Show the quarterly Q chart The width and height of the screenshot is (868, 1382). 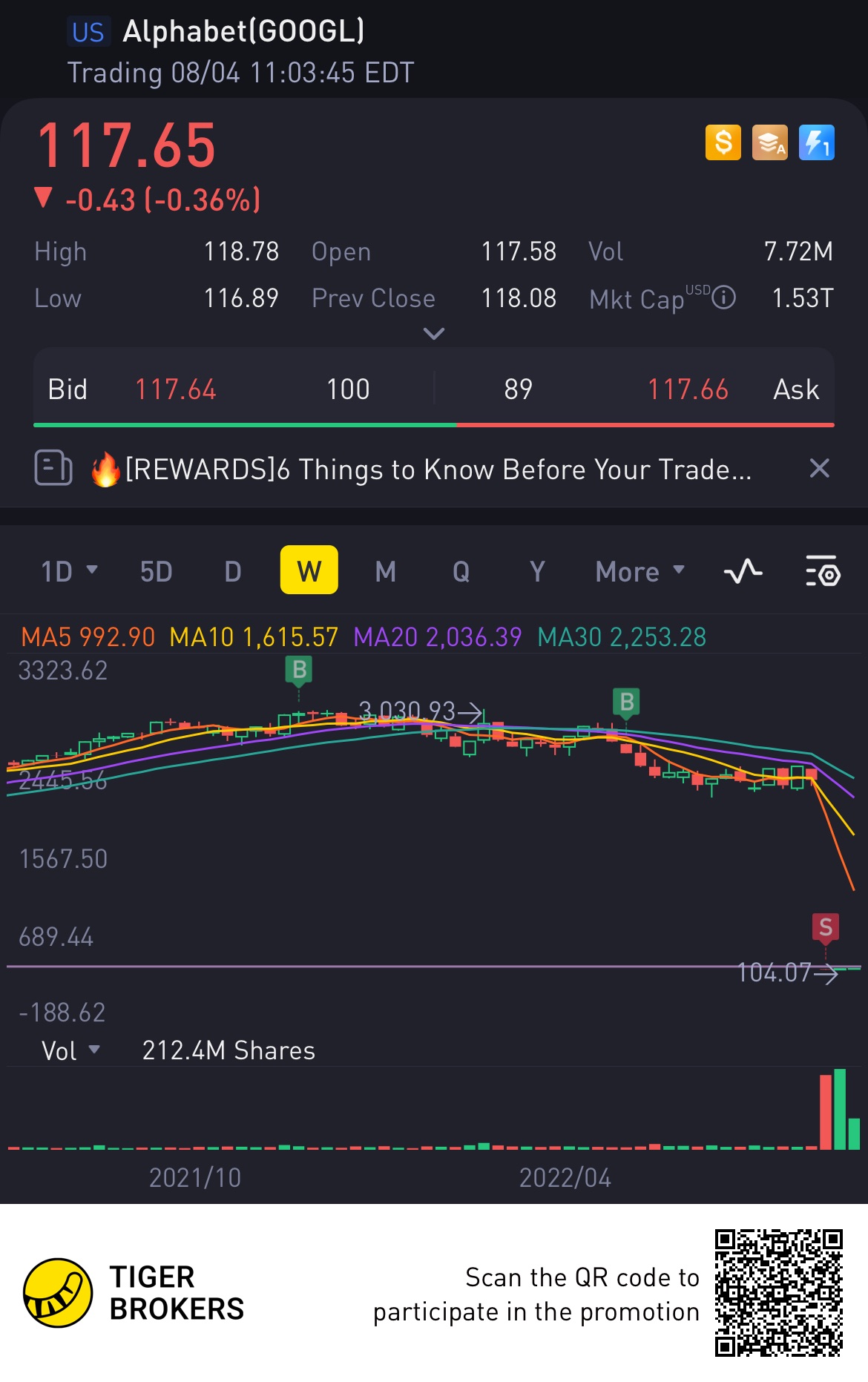(461, 571)
